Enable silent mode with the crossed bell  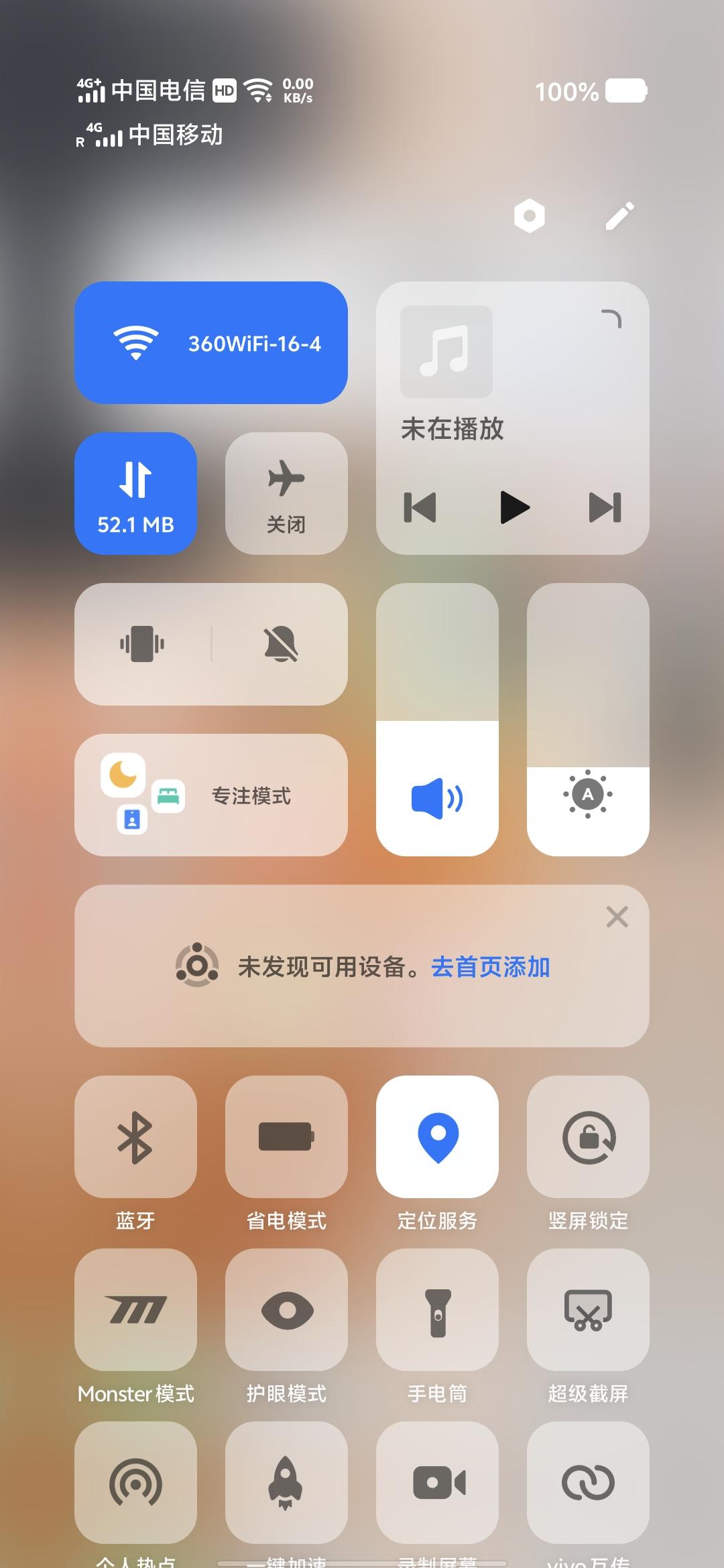click(281, 644)
